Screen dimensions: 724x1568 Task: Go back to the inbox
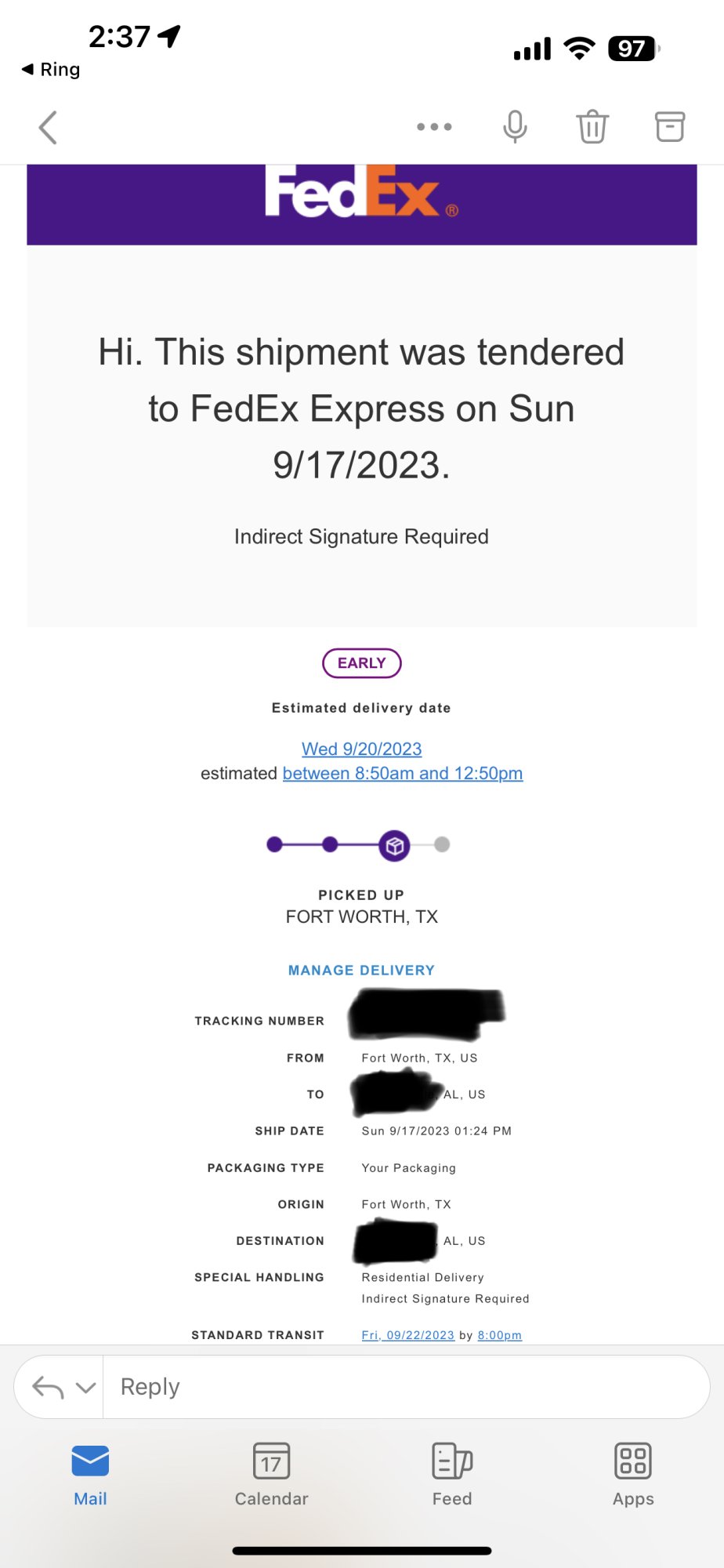click(x=48, y=127)
